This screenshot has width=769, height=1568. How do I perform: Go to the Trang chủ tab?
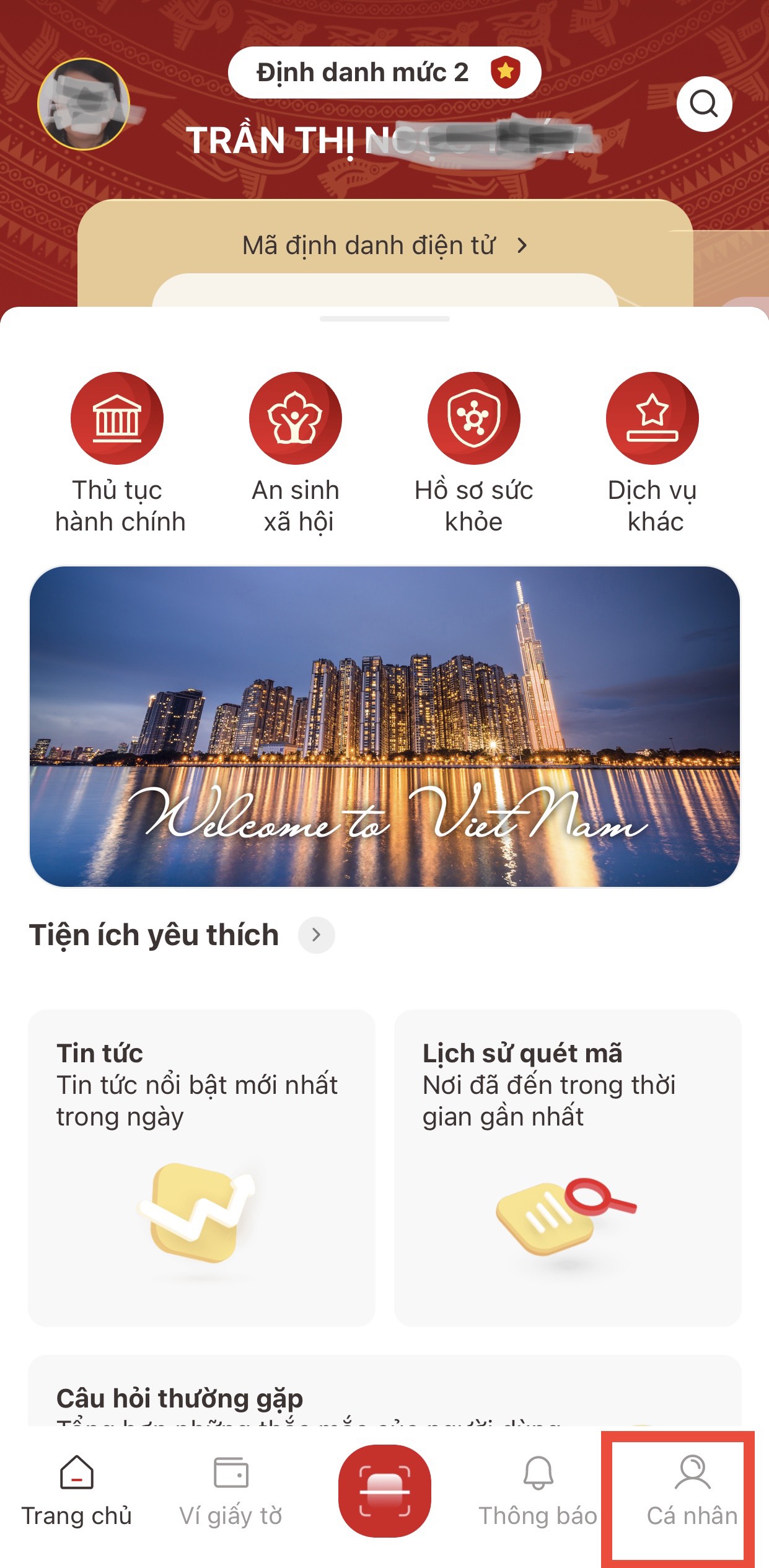[77, 1491]
